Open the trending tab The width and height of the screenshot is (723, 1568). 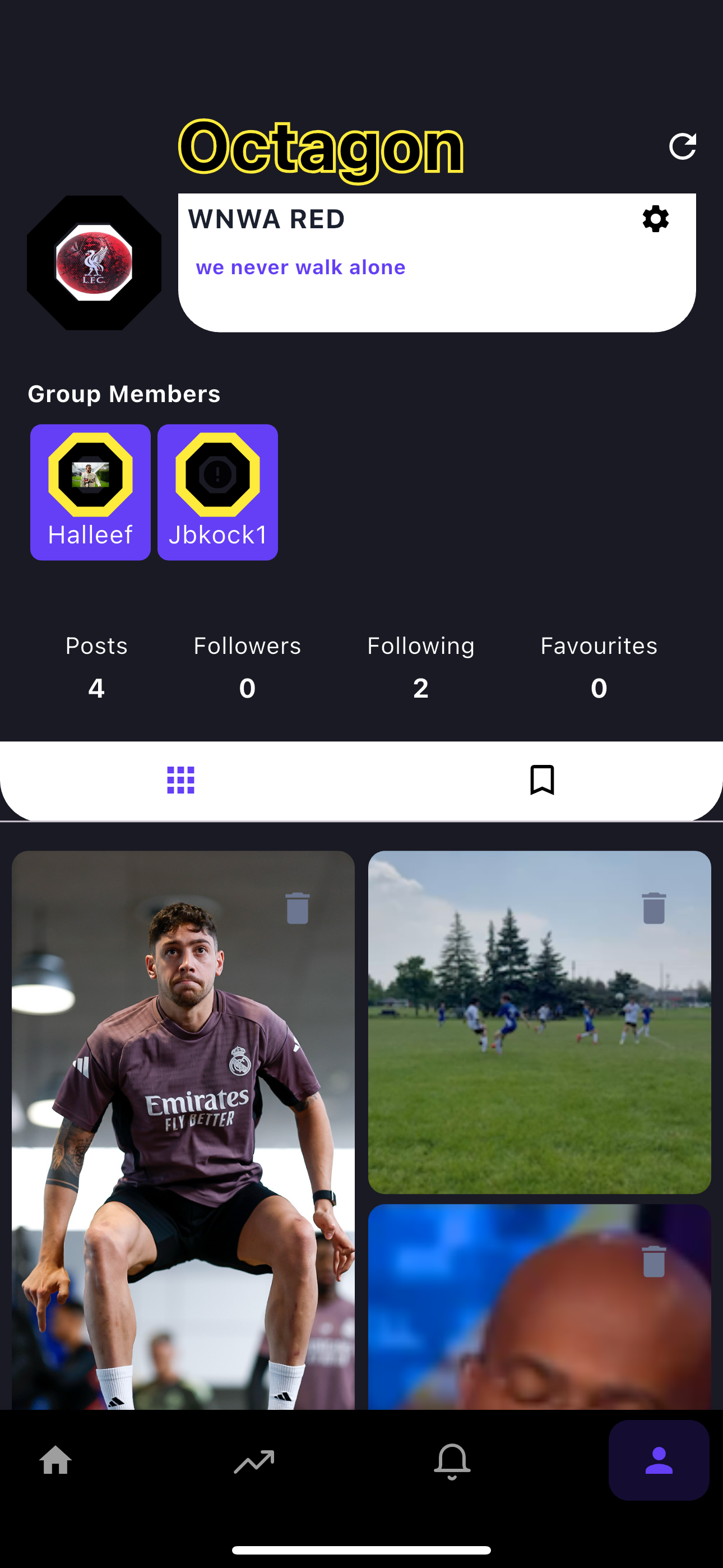pyautogui.click(x=254, y=1460)
